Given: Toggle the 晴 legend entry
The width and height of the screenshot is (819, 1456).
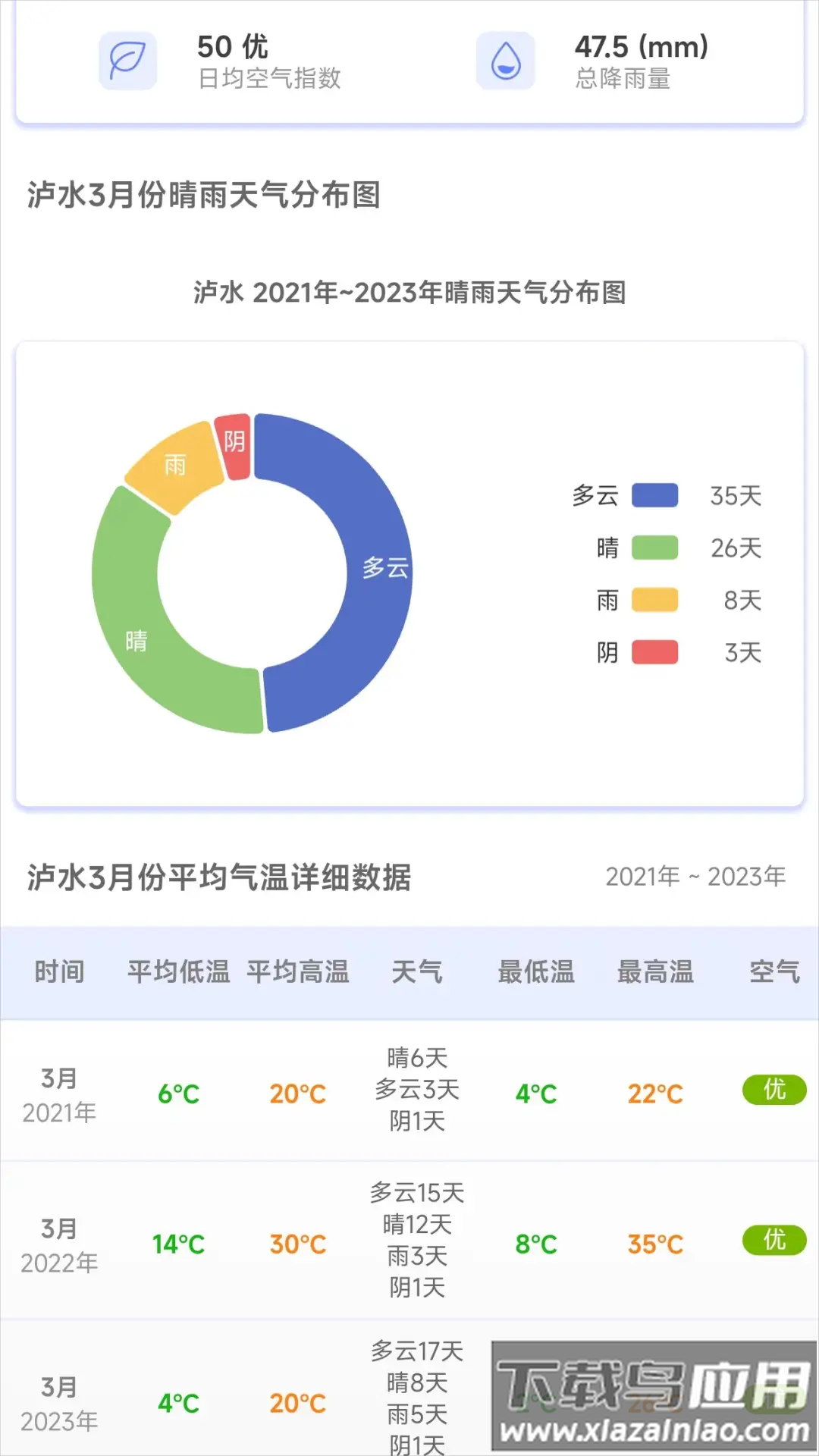Looking at the screenshot, I should point(654,548).
